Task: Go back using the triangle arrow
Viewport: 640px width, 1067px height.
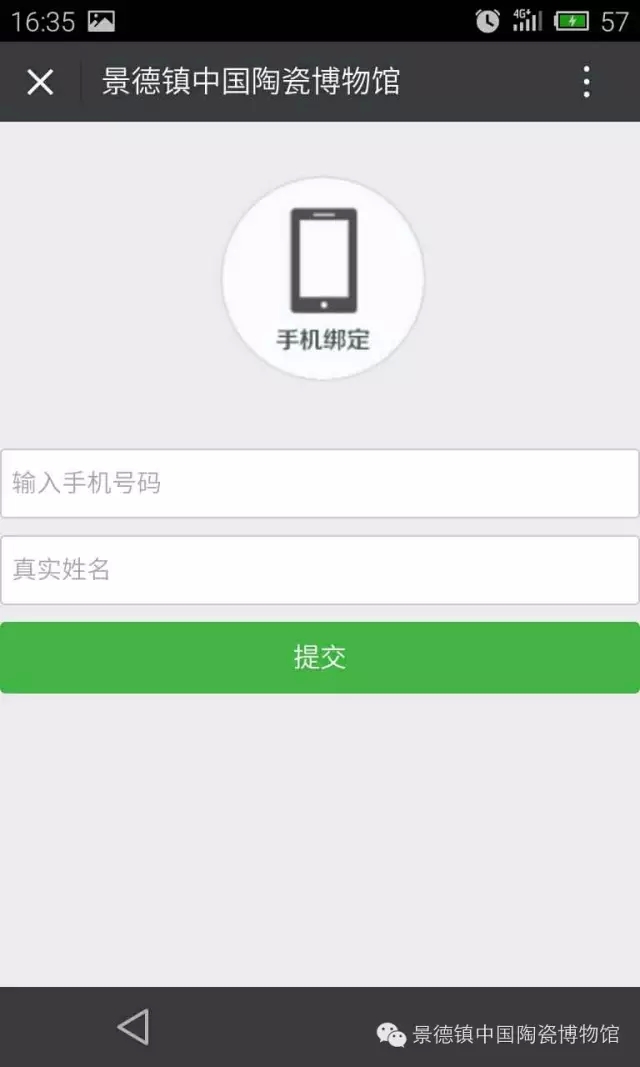Action: pos(133,1027)
